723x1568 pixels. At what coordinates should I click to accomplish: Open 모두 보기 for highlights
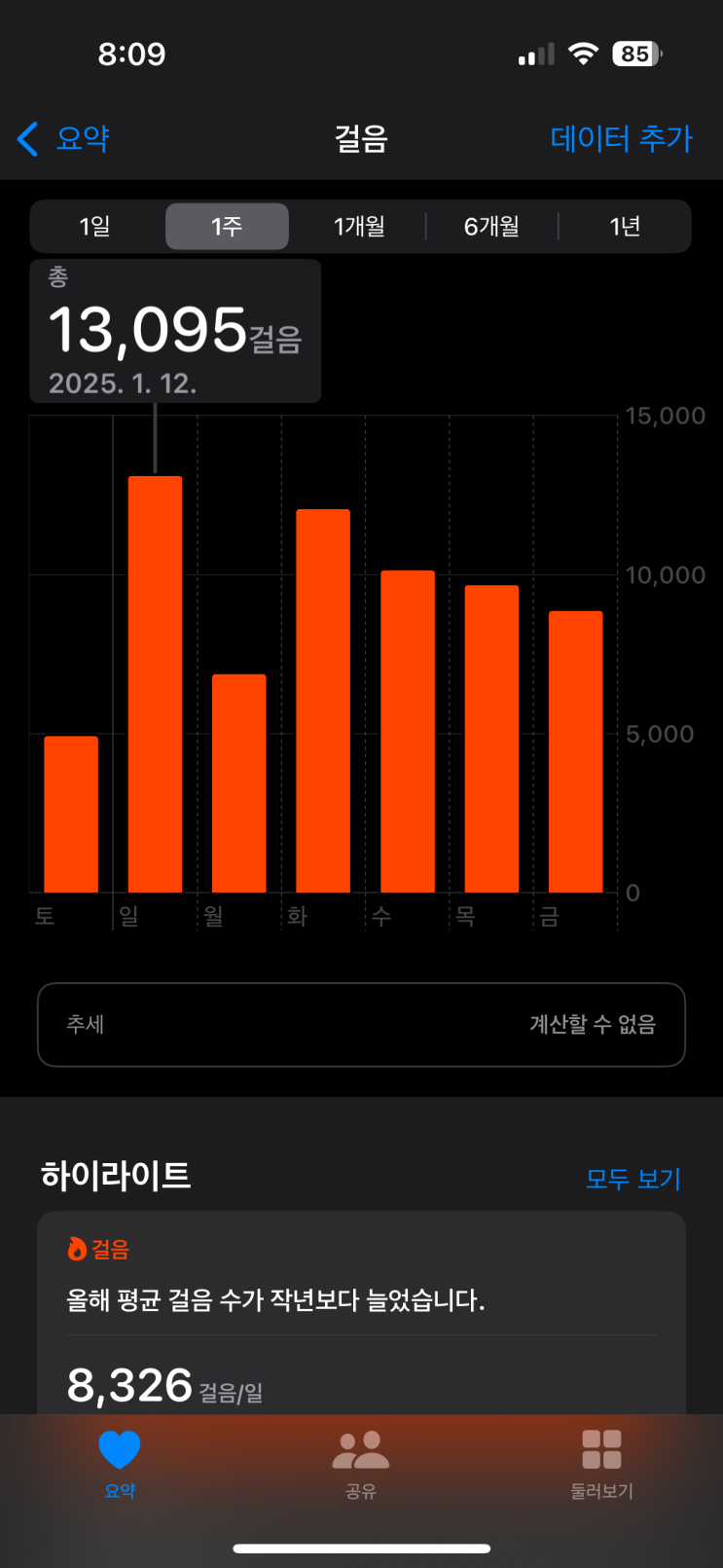(x=633, y=1179)
